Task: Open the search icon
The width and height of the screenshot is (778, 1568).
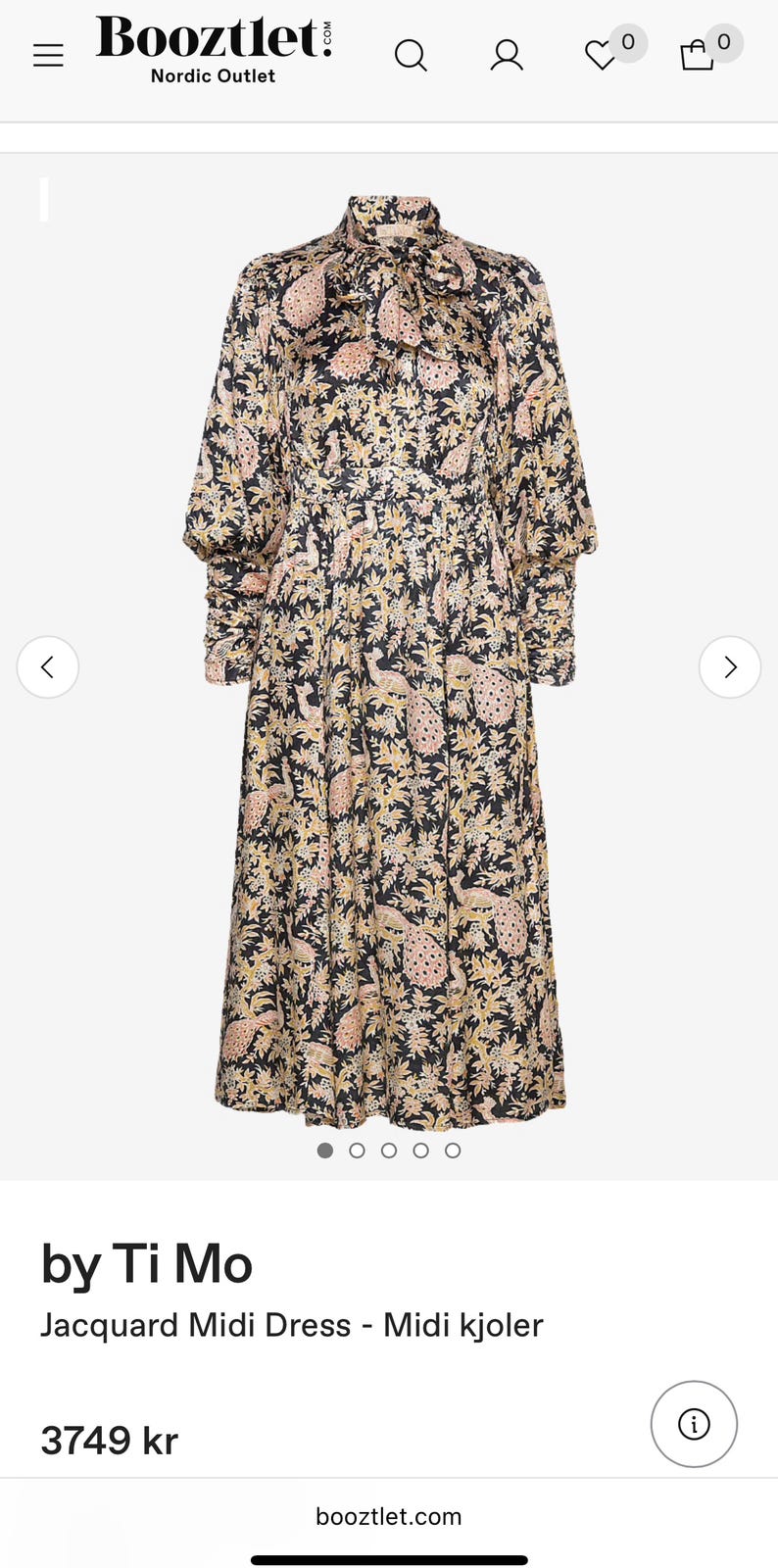Action: coord(411,56)
